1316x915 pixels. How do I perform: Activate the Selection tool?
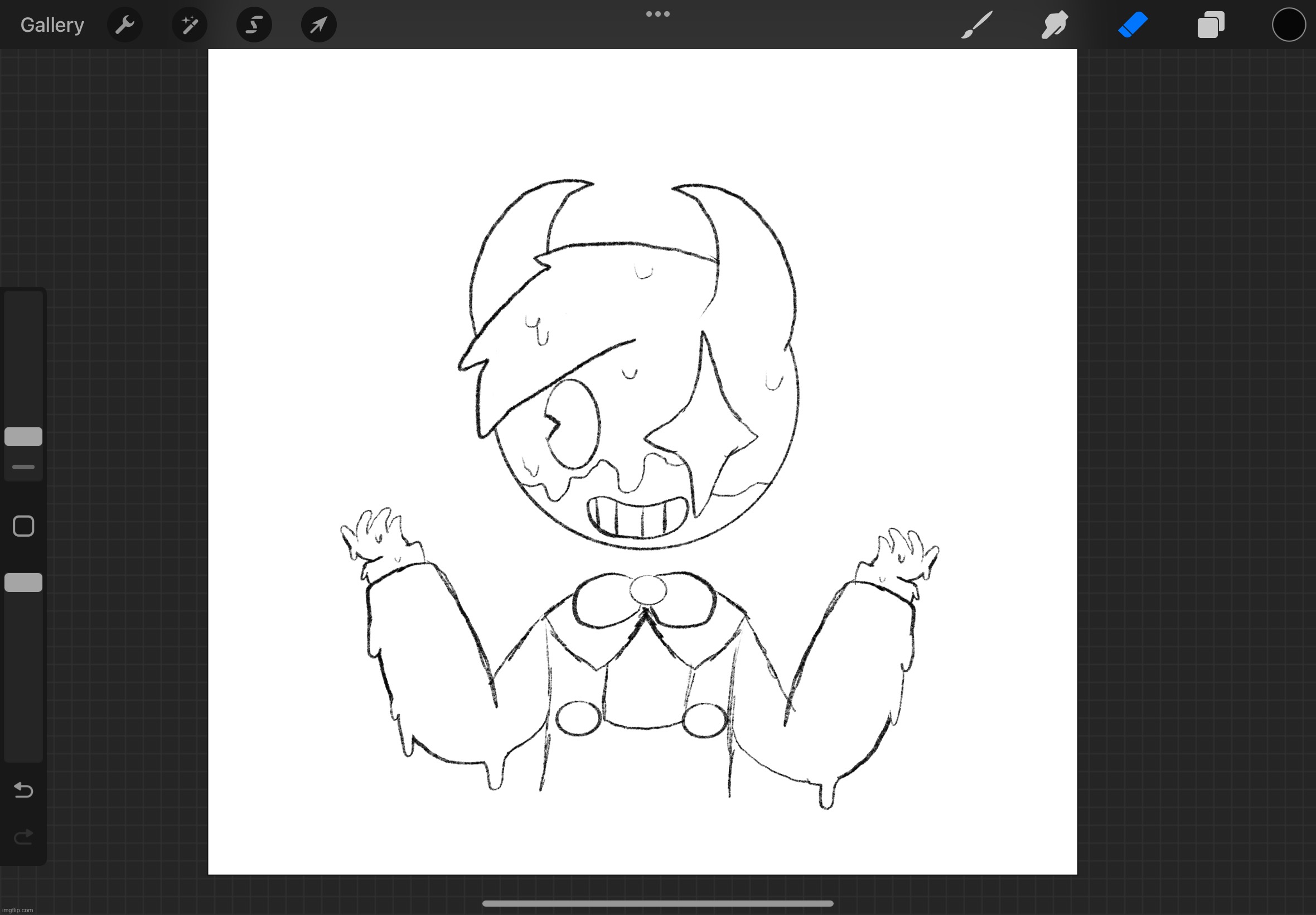pyautogui.click(x=254, y=25)
